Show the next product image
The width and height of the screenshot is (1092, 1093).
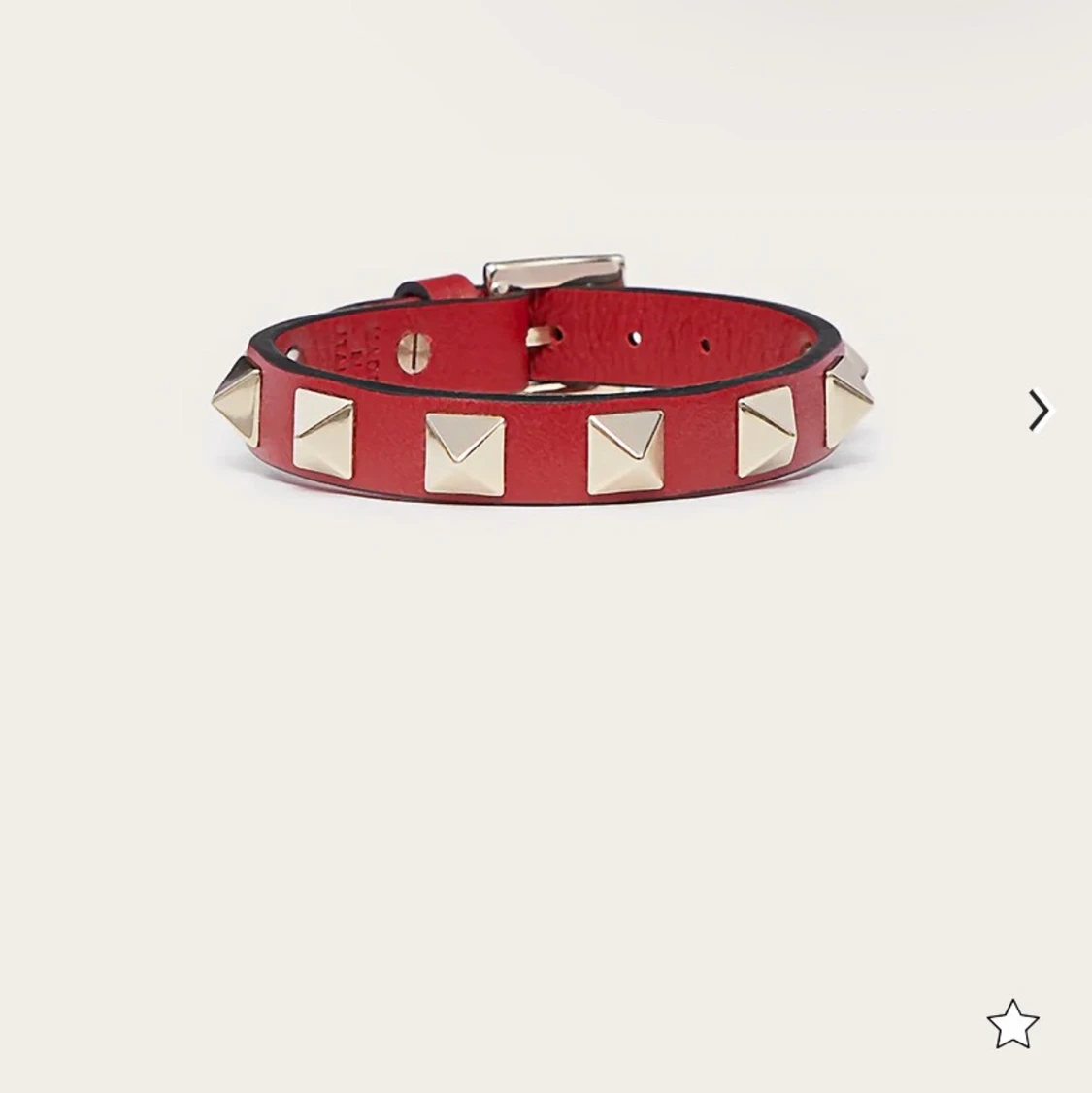tap(1039, 410)
